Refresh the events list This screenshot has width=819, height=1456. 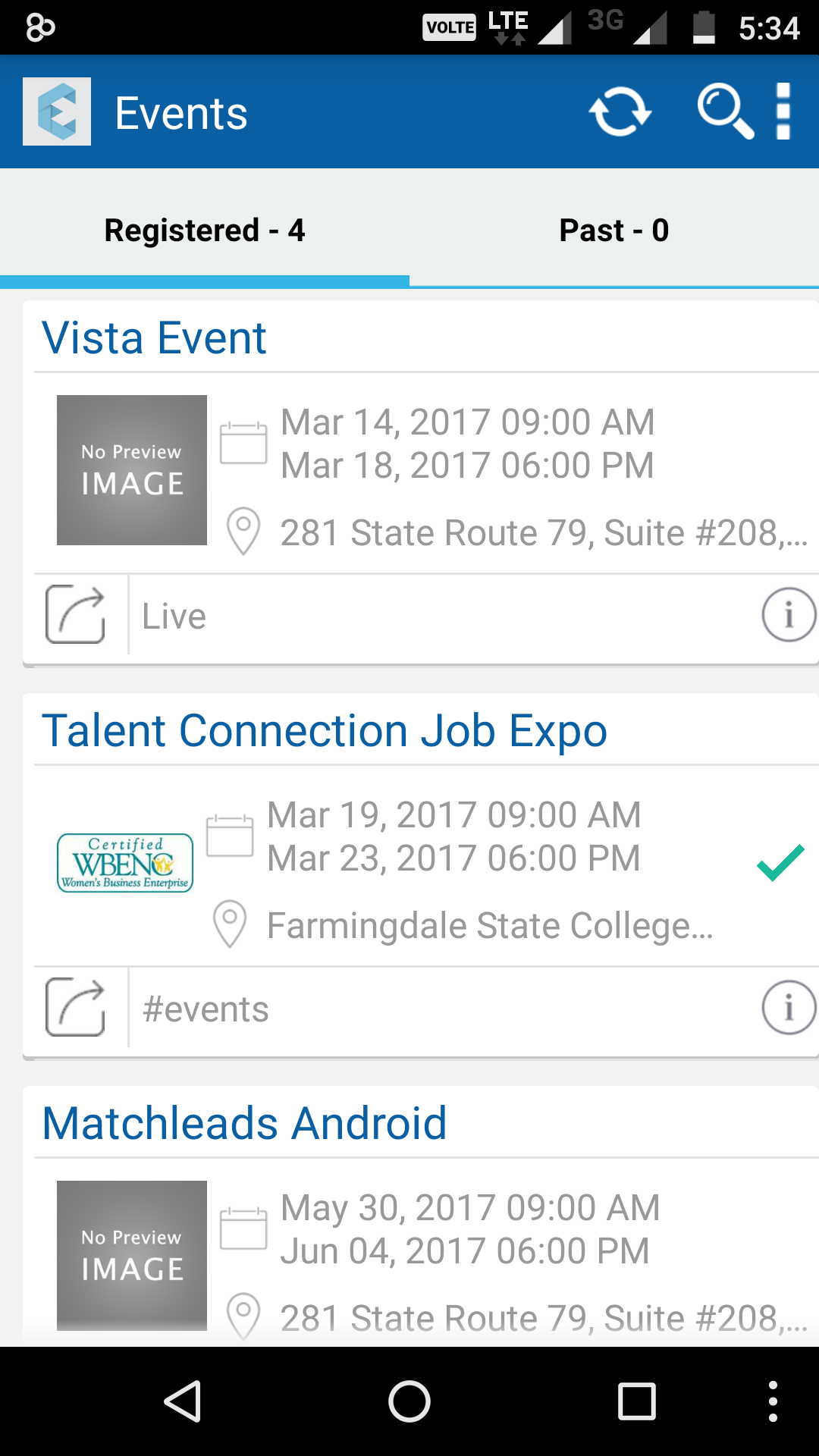[x=620, y=112]
